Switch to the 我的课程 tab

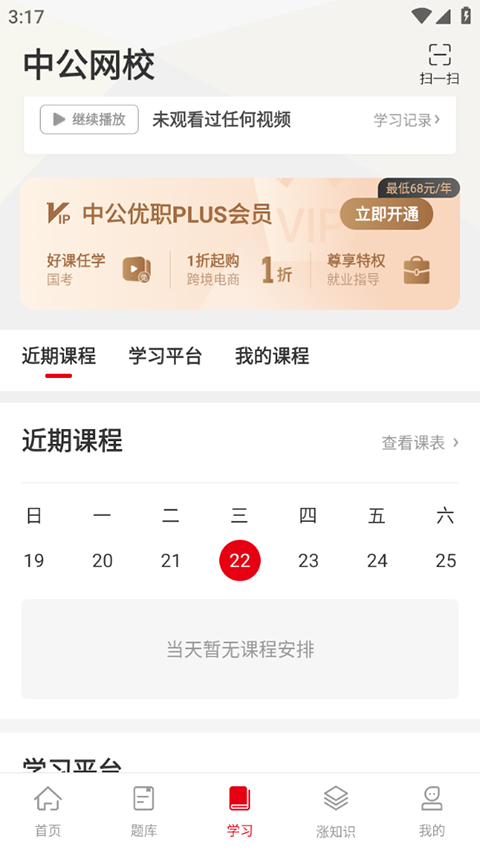(x=272, y=356)
